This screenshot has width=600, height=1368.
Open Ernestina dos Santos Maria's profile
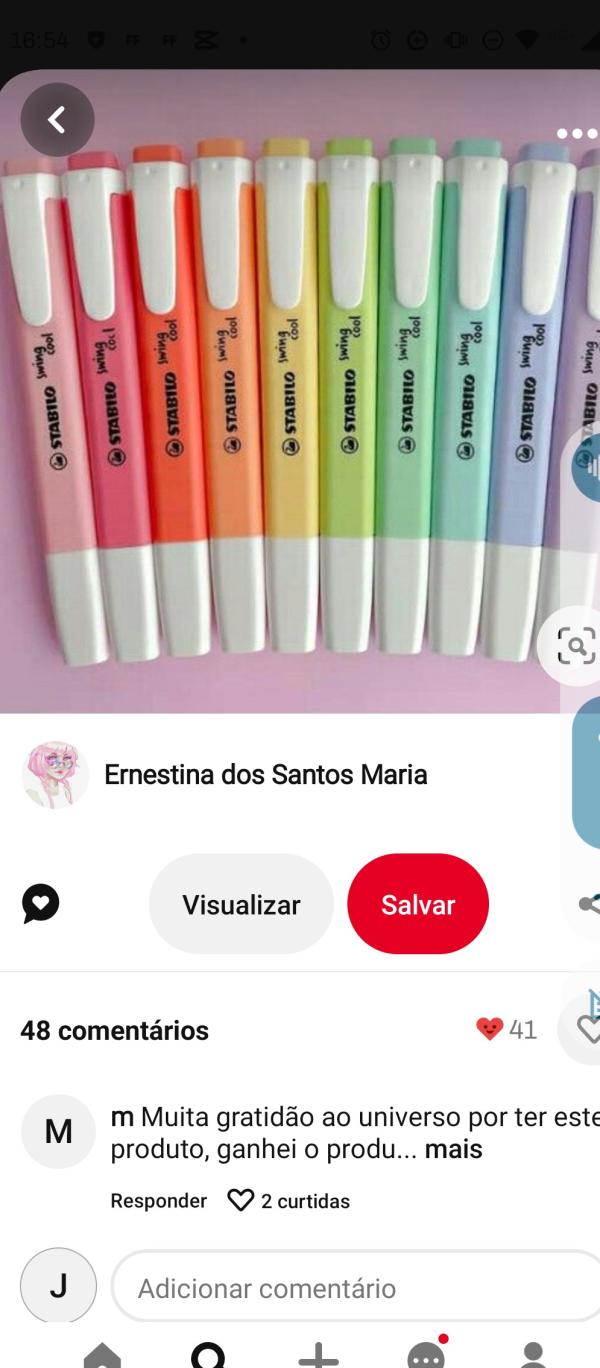coord(265,774)
